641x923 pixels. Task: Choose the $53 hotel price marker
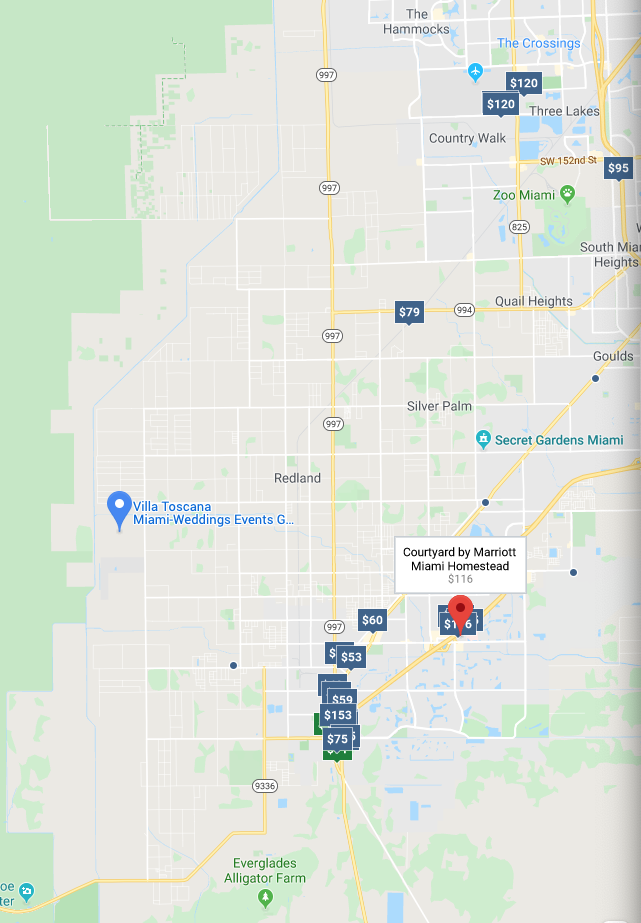coord(351,657)
